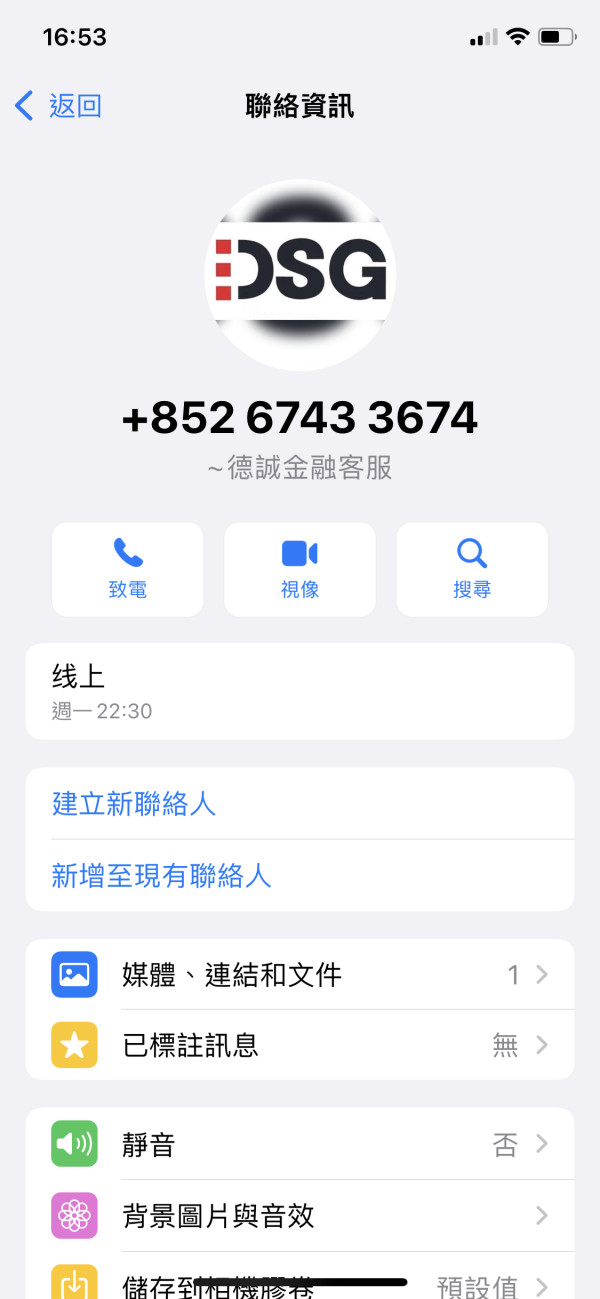Go back via 返回
The width and height of the screenshot is (600, 1299).
59,105
